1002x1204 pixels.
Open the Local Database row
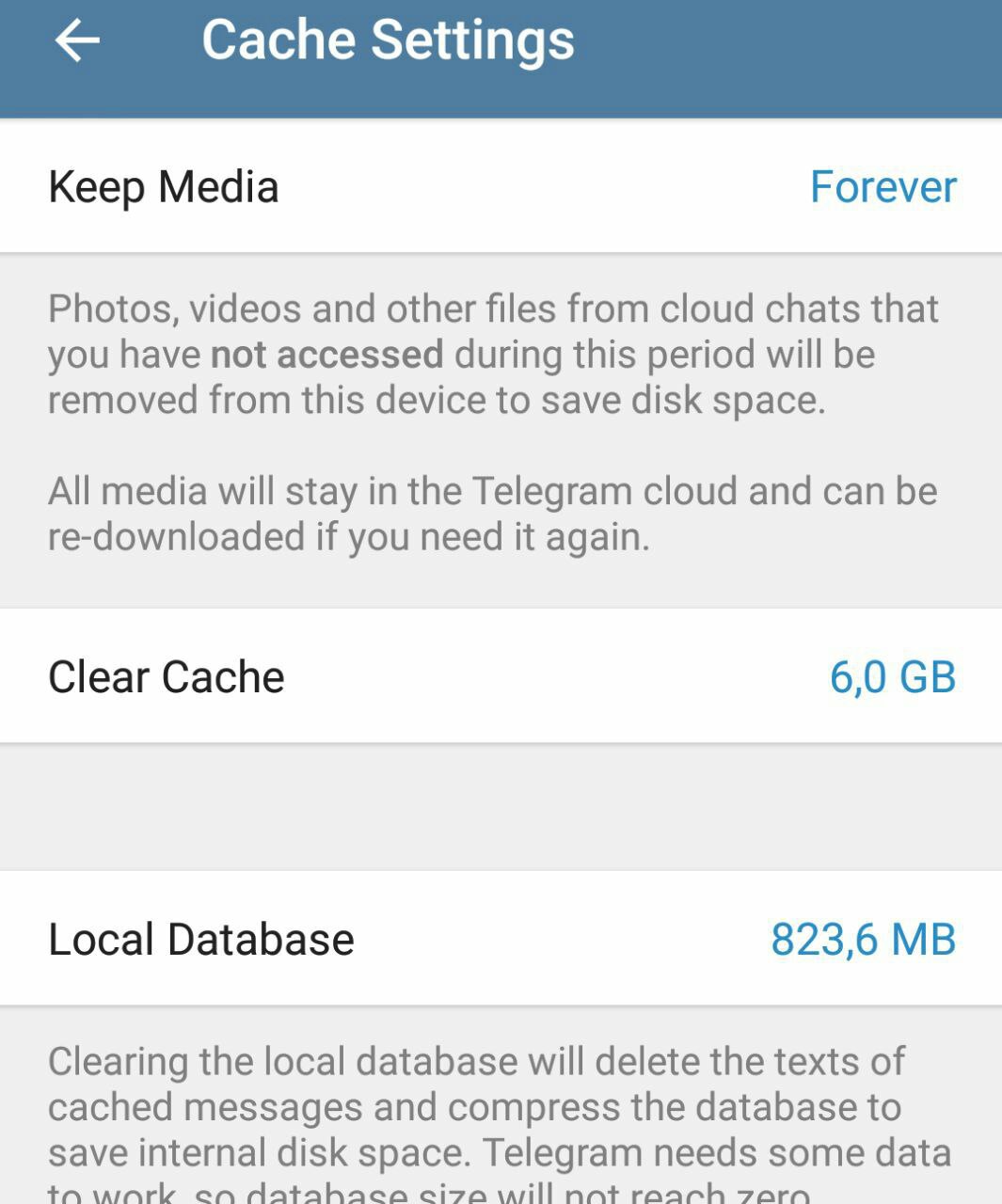(501, 939)
